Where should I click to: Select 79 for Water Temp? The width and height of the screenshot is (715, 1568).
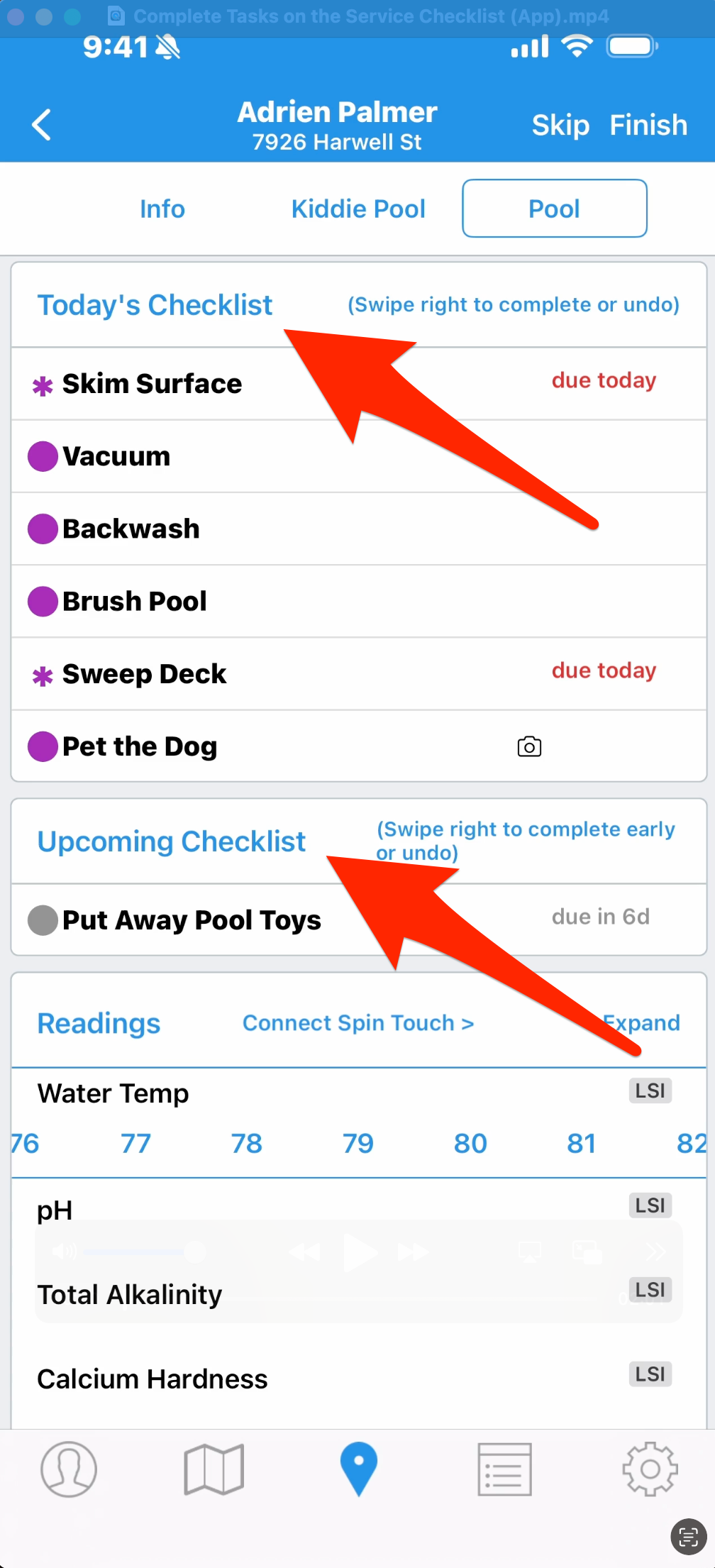(357, 1143)
